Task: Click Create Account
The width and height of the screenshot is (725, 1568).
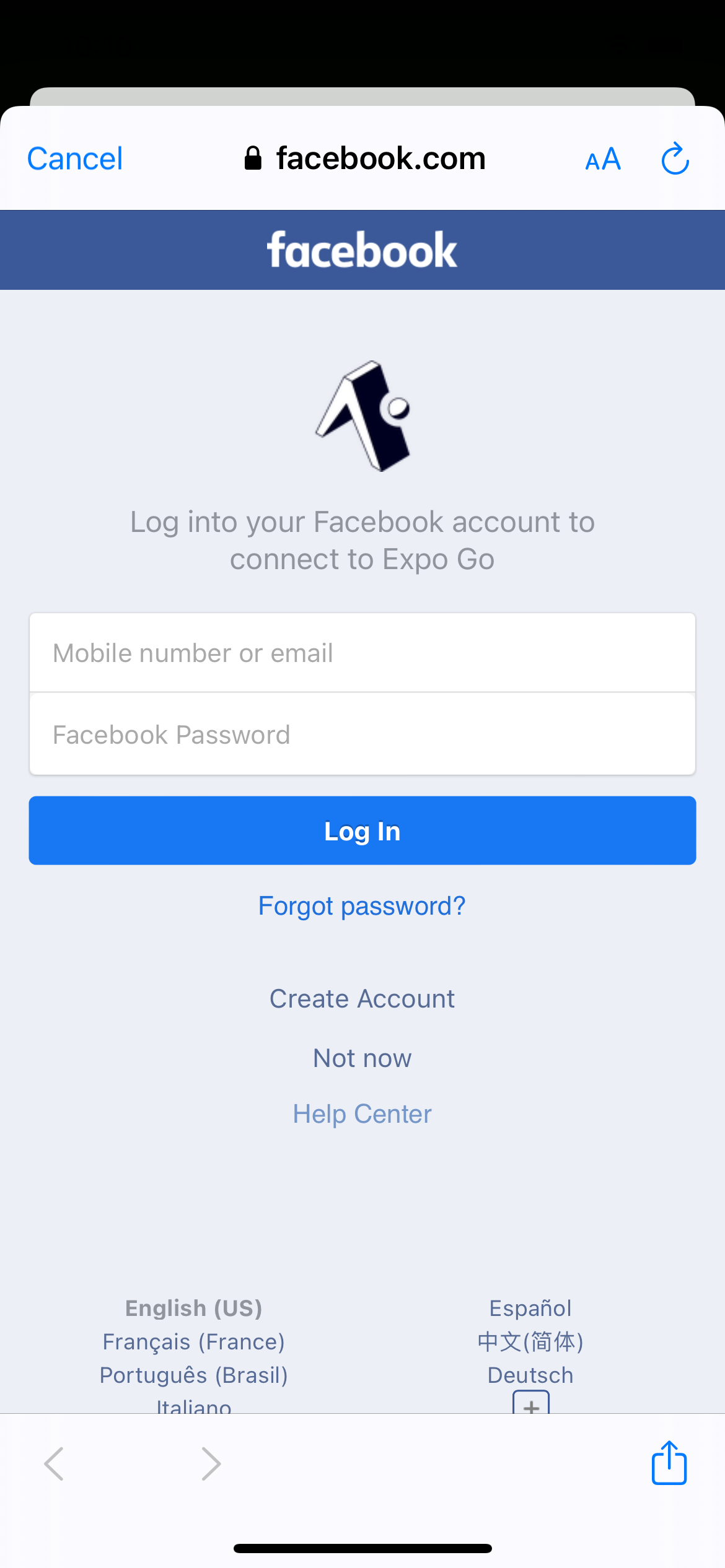Action: tap(362, 998)
